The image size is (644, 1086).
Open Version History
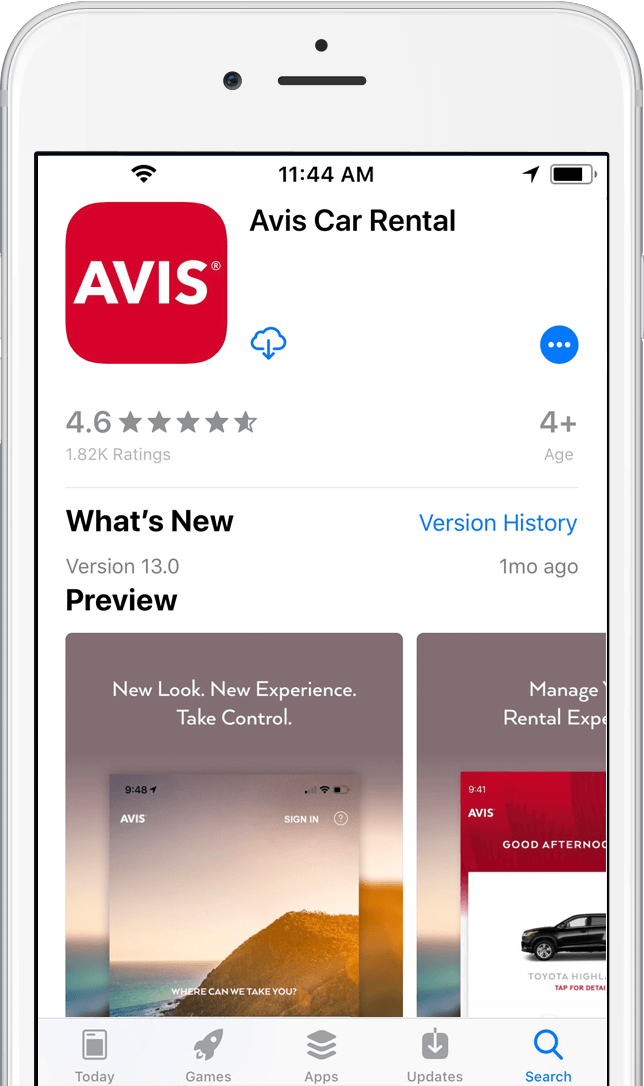498,523
